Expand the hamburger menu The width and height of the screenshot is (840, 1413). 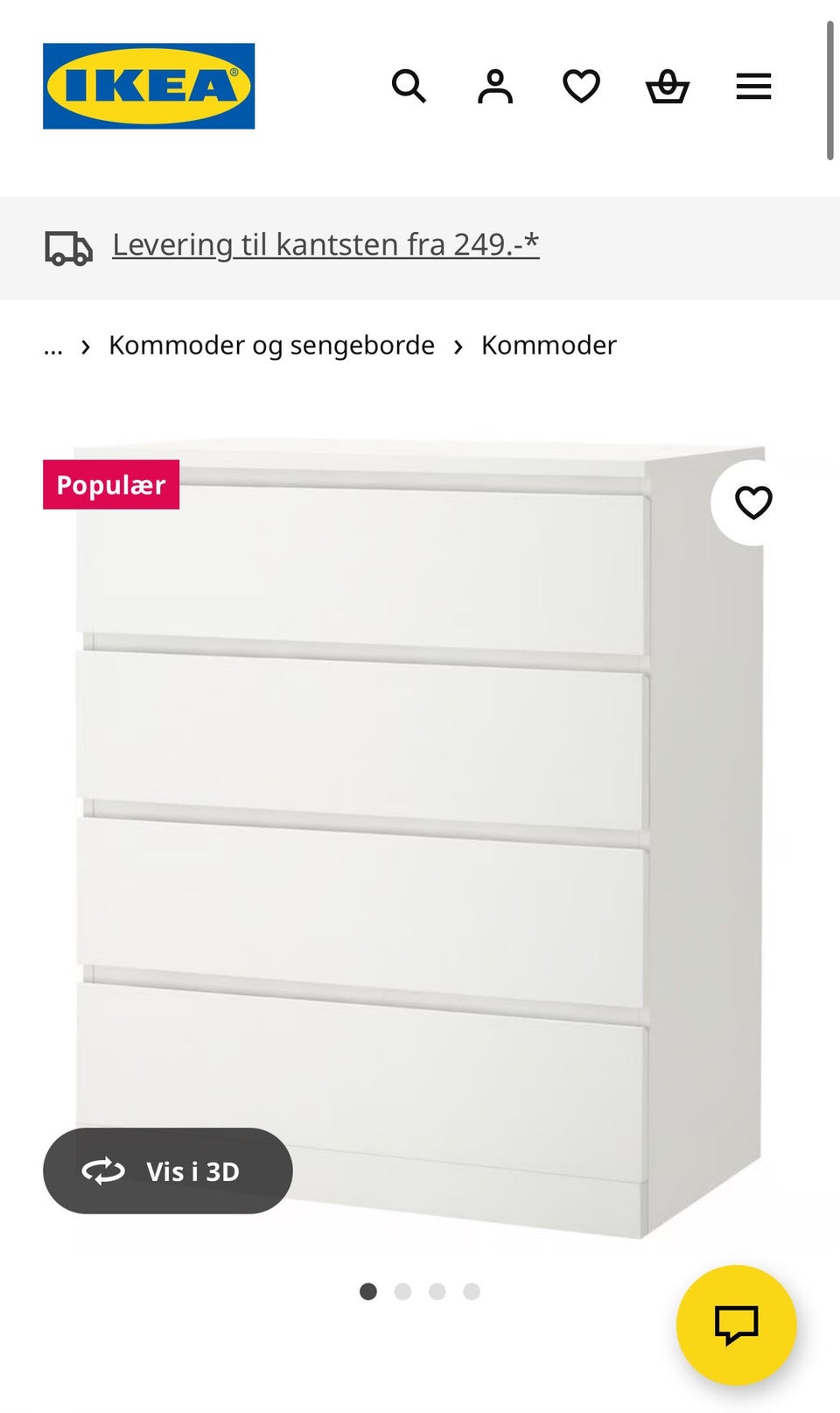click(x=752, y=86)
